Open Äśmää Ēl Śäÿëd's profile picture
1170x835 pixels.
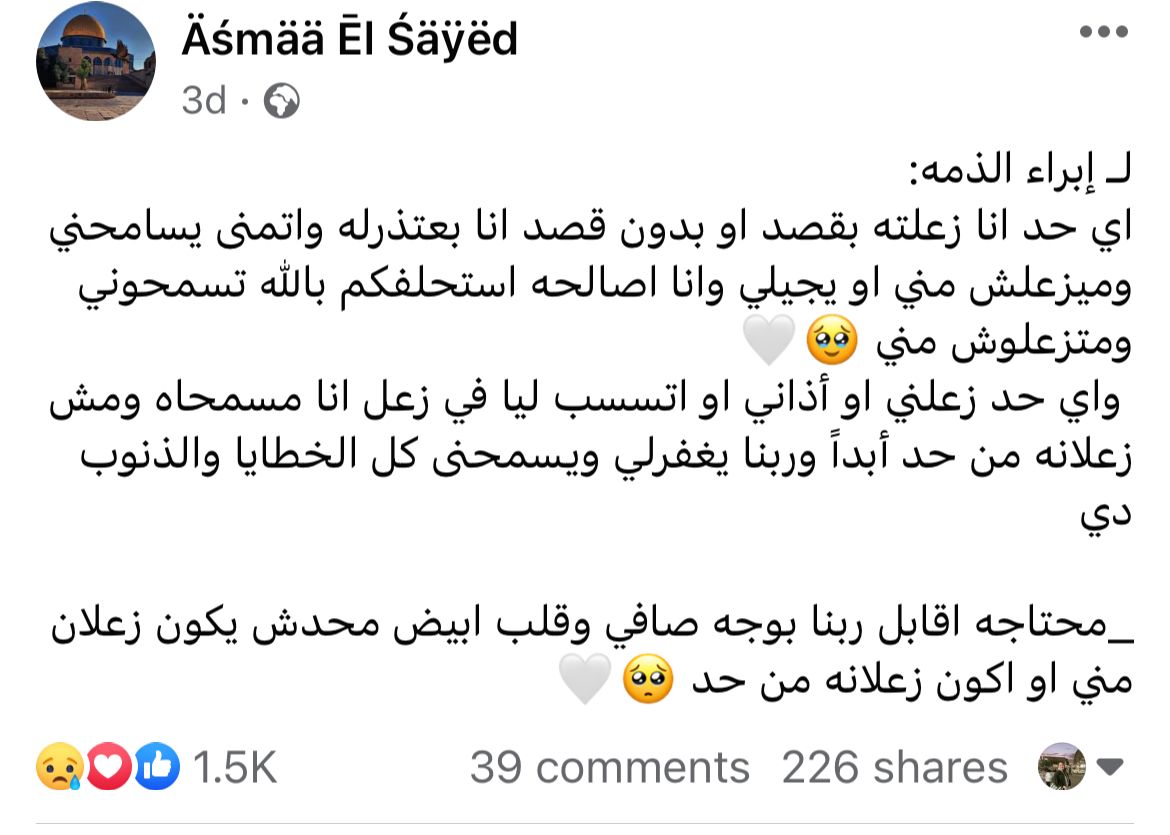click(x=96, y=61)
